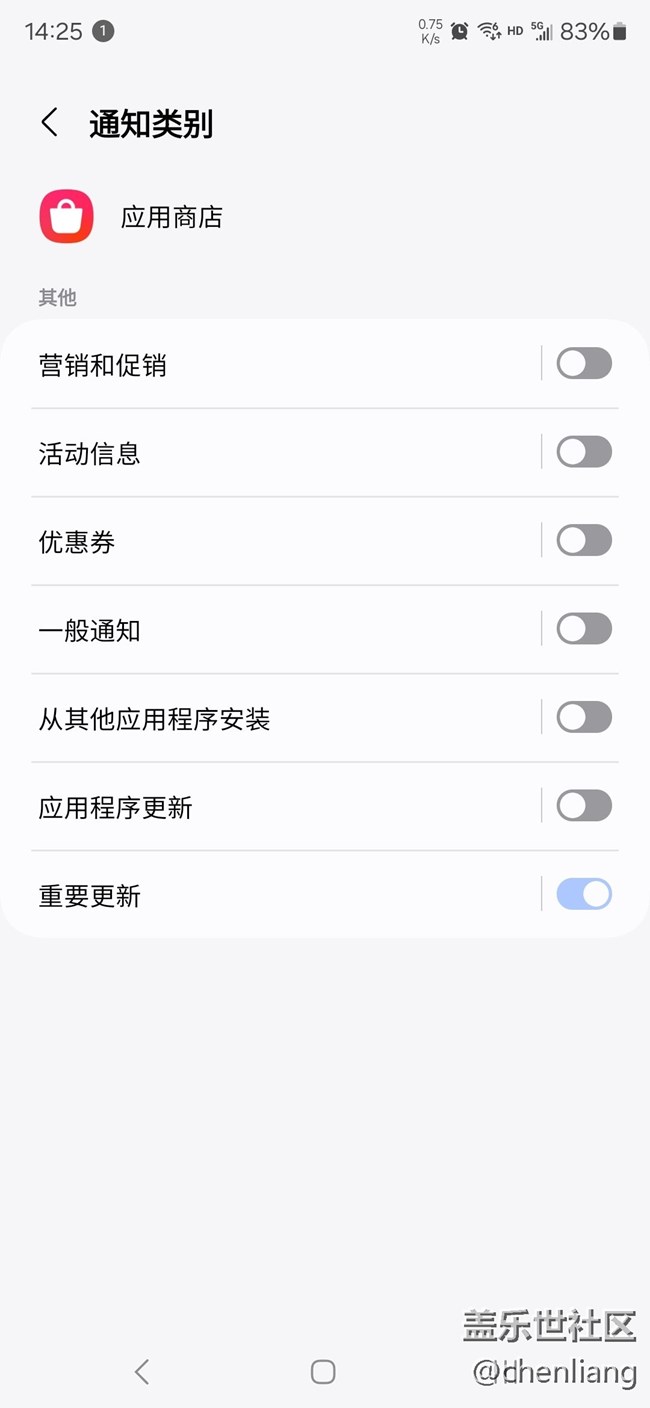Turn on the 活动信息 toggle
The height and width of the screenshot is (1408, 650).
click(584, 452)
